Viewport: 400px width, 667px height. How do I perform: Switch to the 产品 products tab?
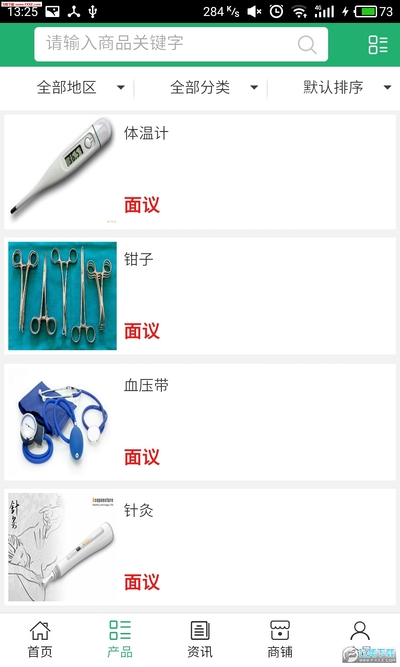click(x=120, y=639)
